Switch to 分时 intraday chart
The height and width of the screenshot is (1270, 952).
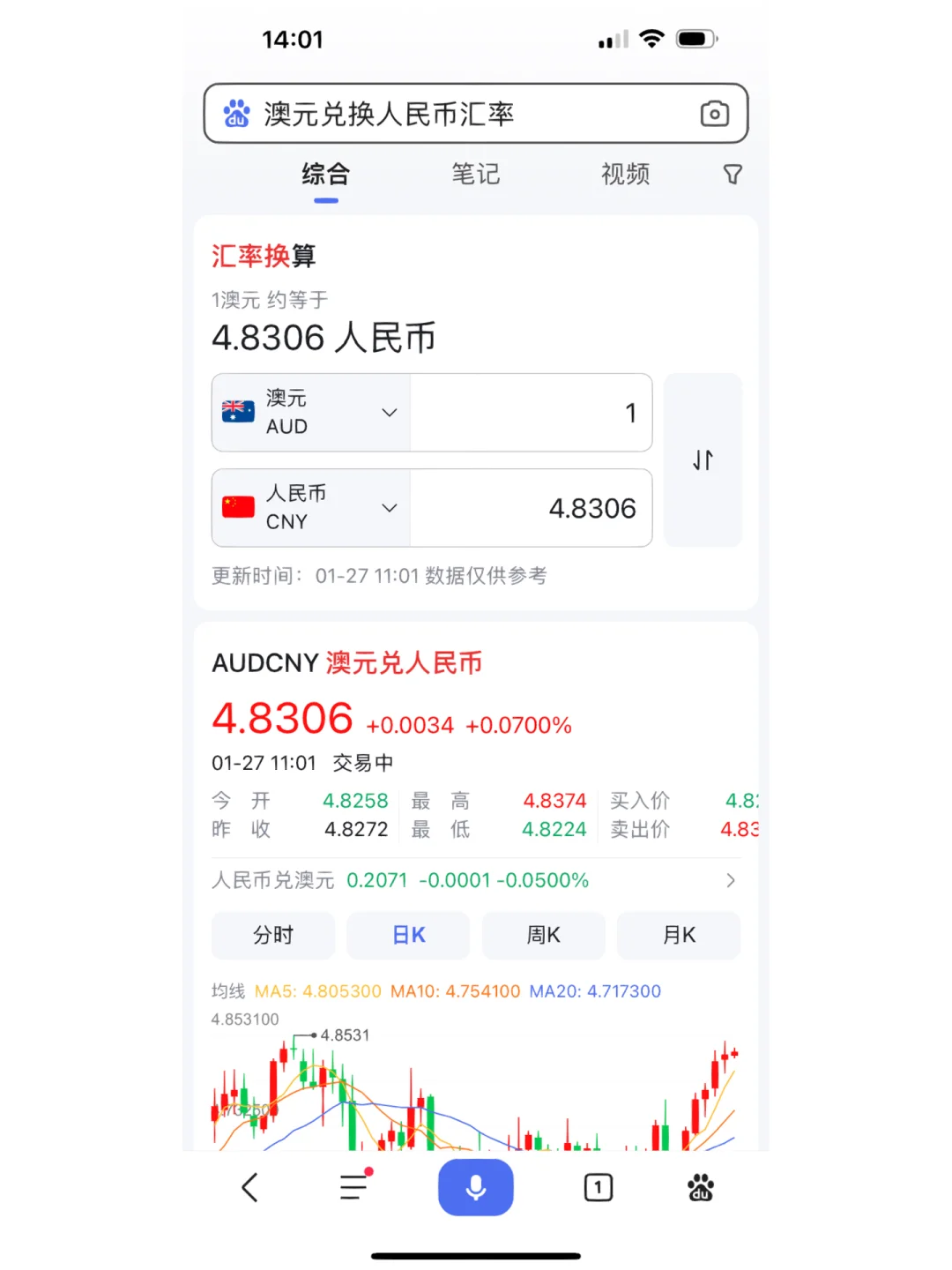coord(272,935)
